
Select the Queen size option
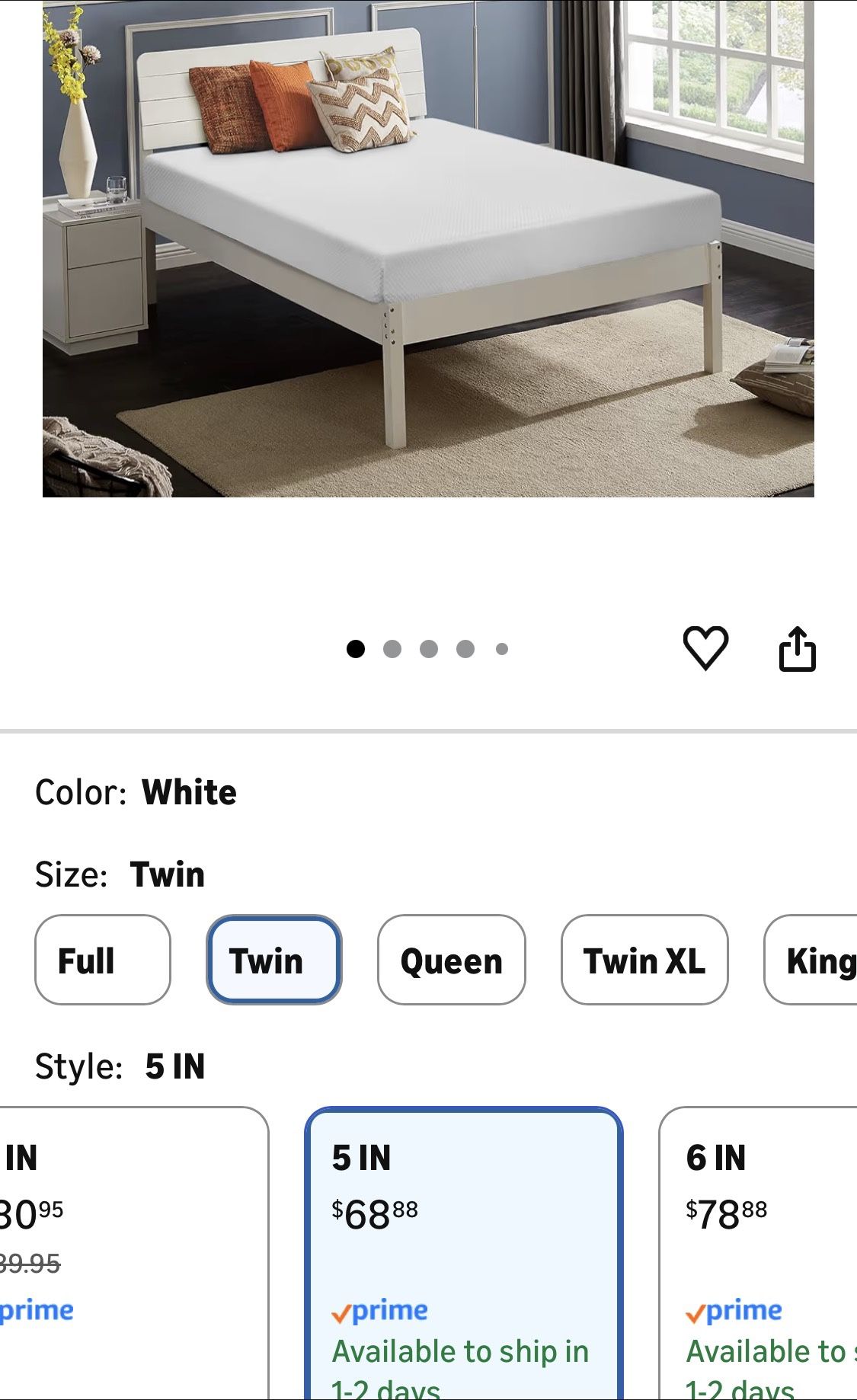pos(451,960)
